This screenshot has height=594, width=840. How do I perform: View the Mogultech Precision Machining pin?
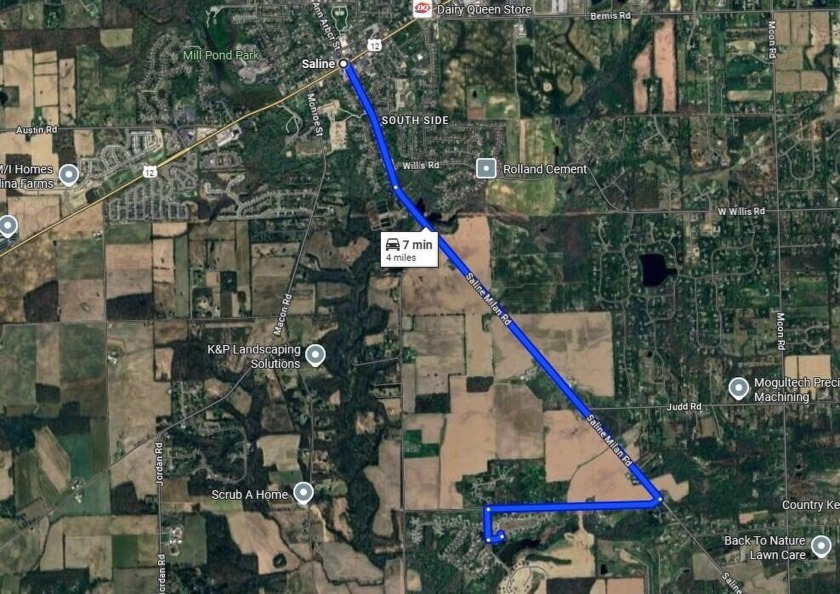[x=739, y=388]
